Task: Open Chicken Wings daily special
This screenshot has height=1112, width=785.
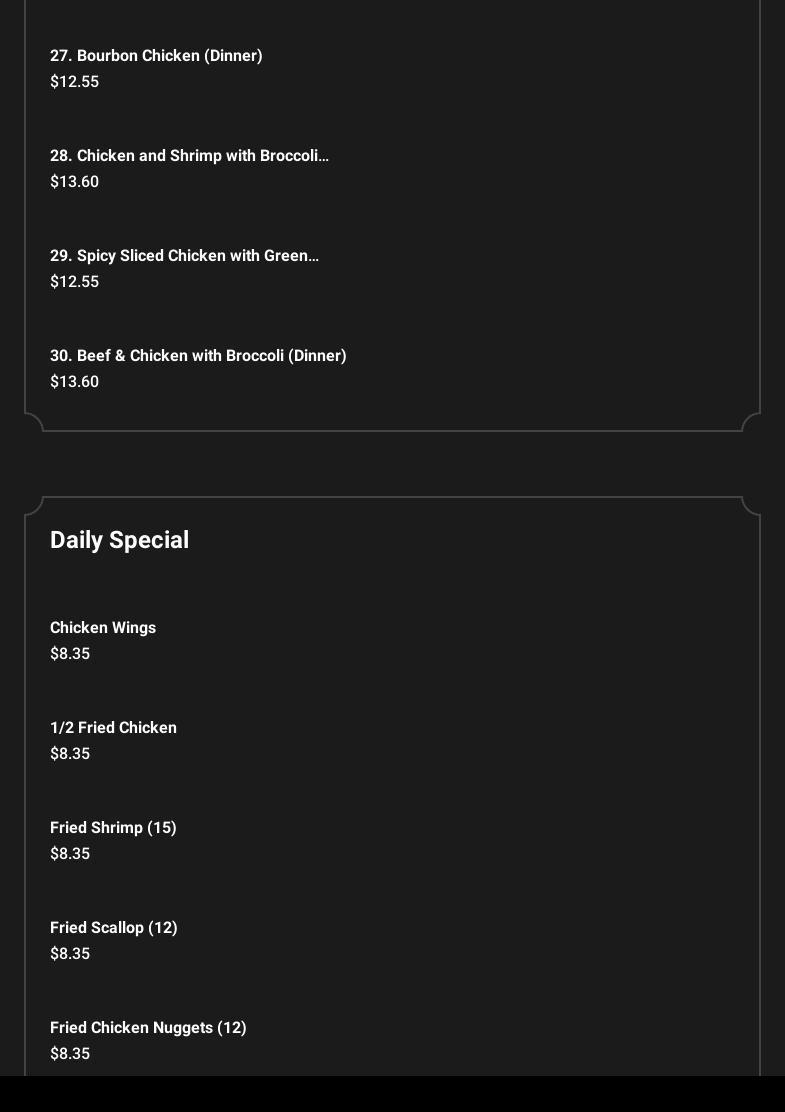Action: [103, 628]
